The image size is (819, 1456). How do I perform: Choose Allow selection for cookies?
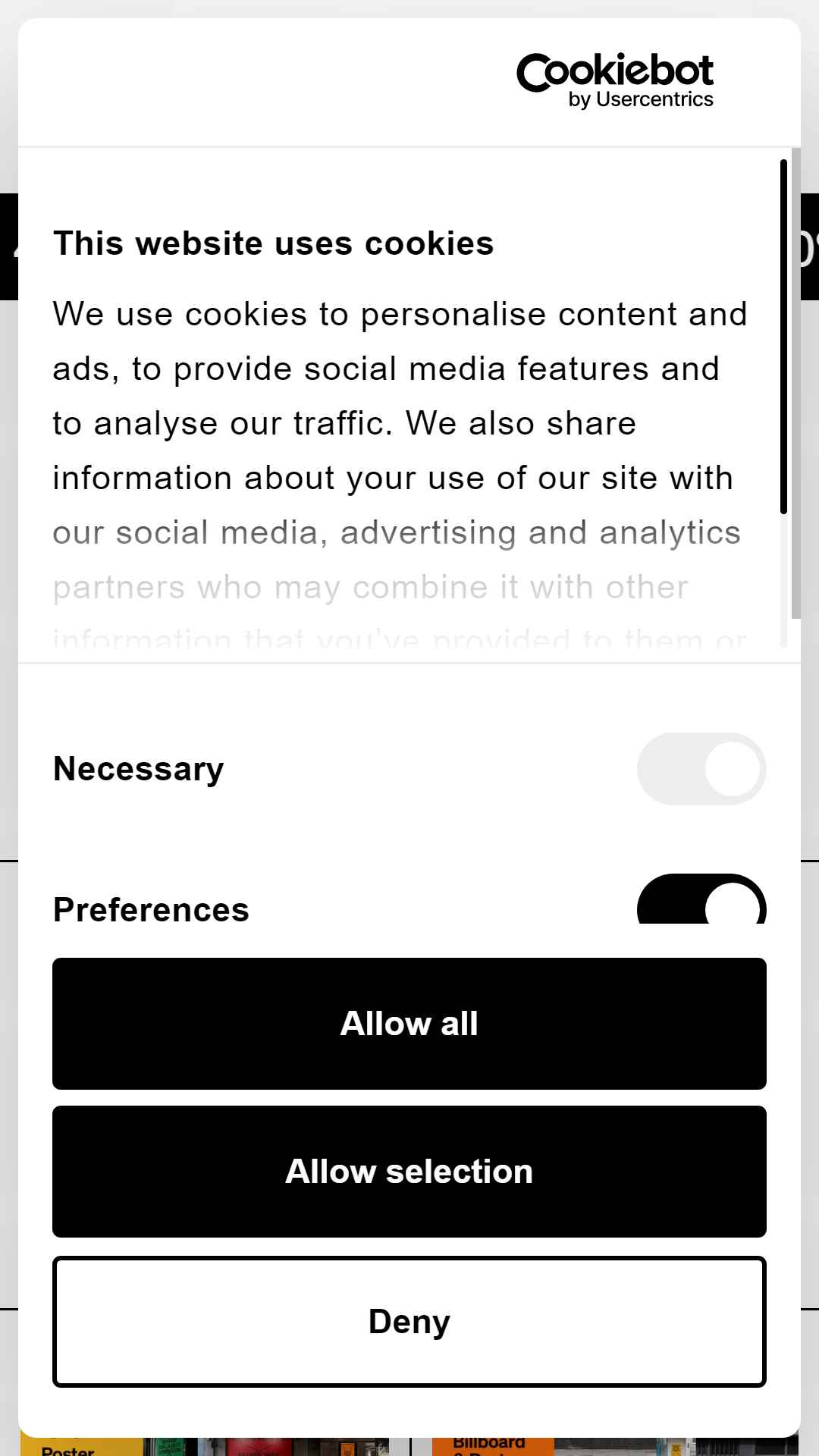409,1172
